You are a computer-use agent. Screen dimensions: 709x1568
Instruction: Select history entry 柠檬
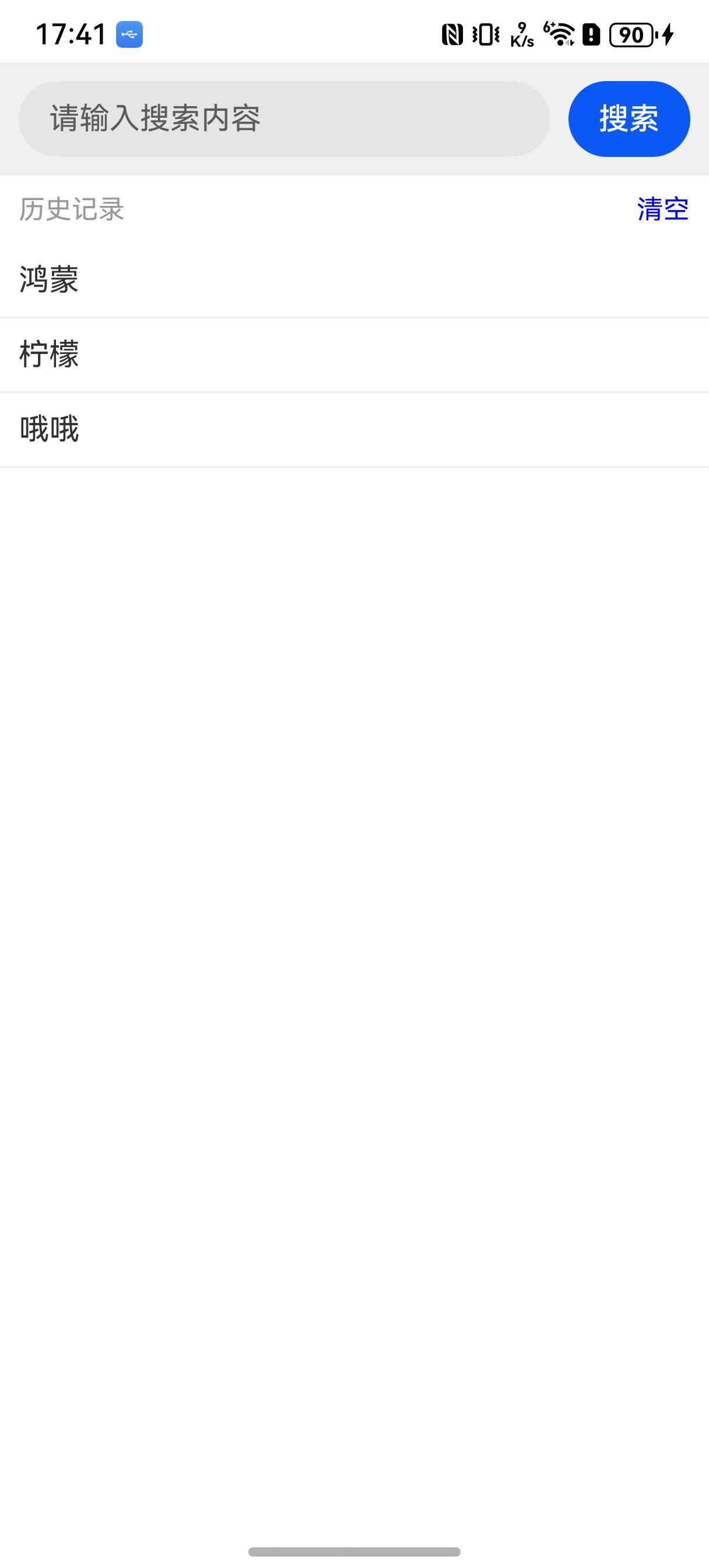[354, 355]
